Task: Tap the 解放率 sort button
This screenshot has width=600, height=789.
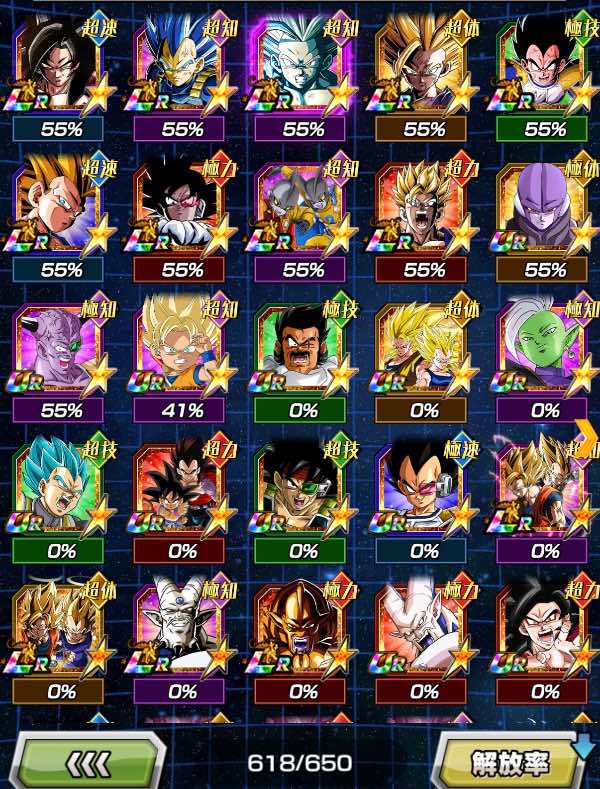Action: (508, 763)
